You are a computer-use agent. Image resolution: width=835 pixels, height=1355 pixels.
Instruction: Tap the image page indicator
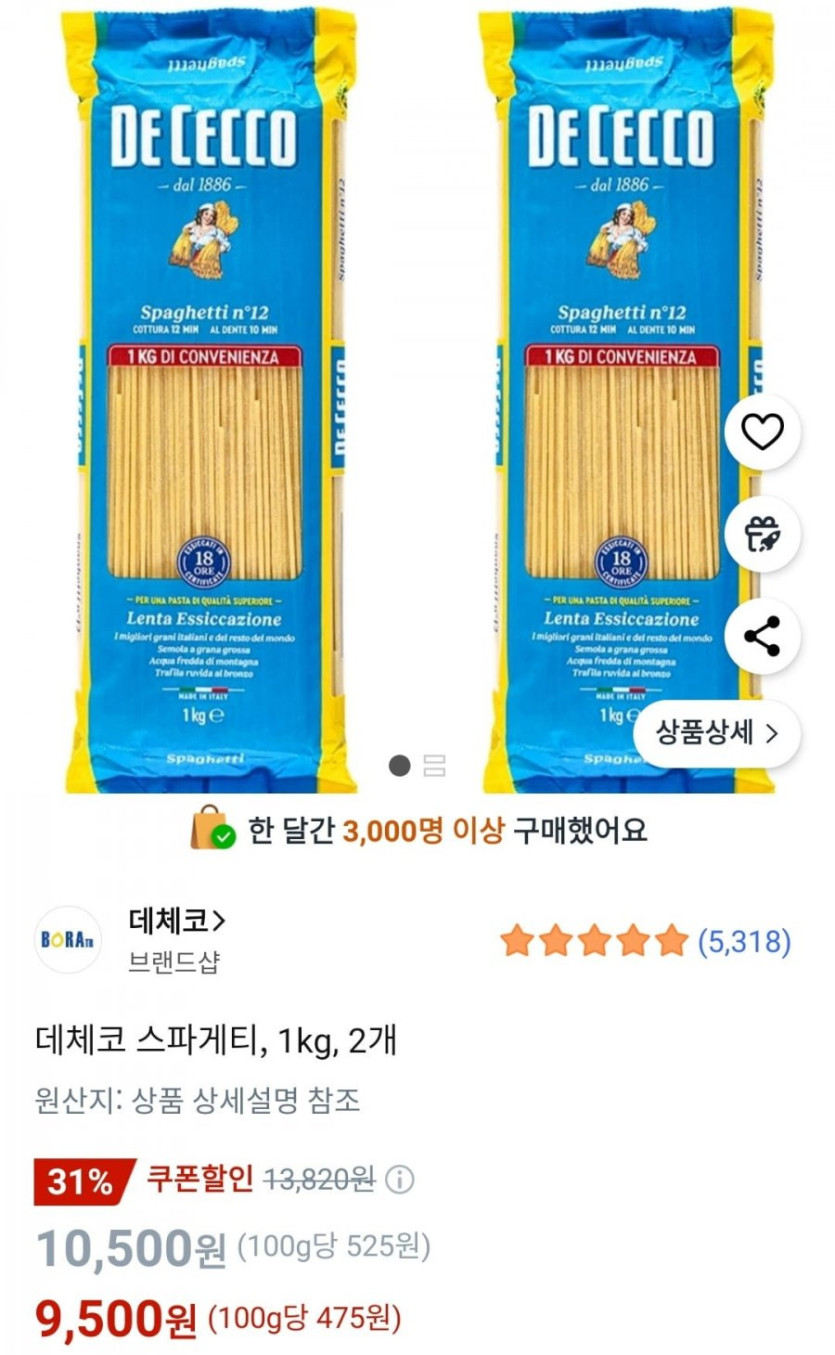coord(418,767)
